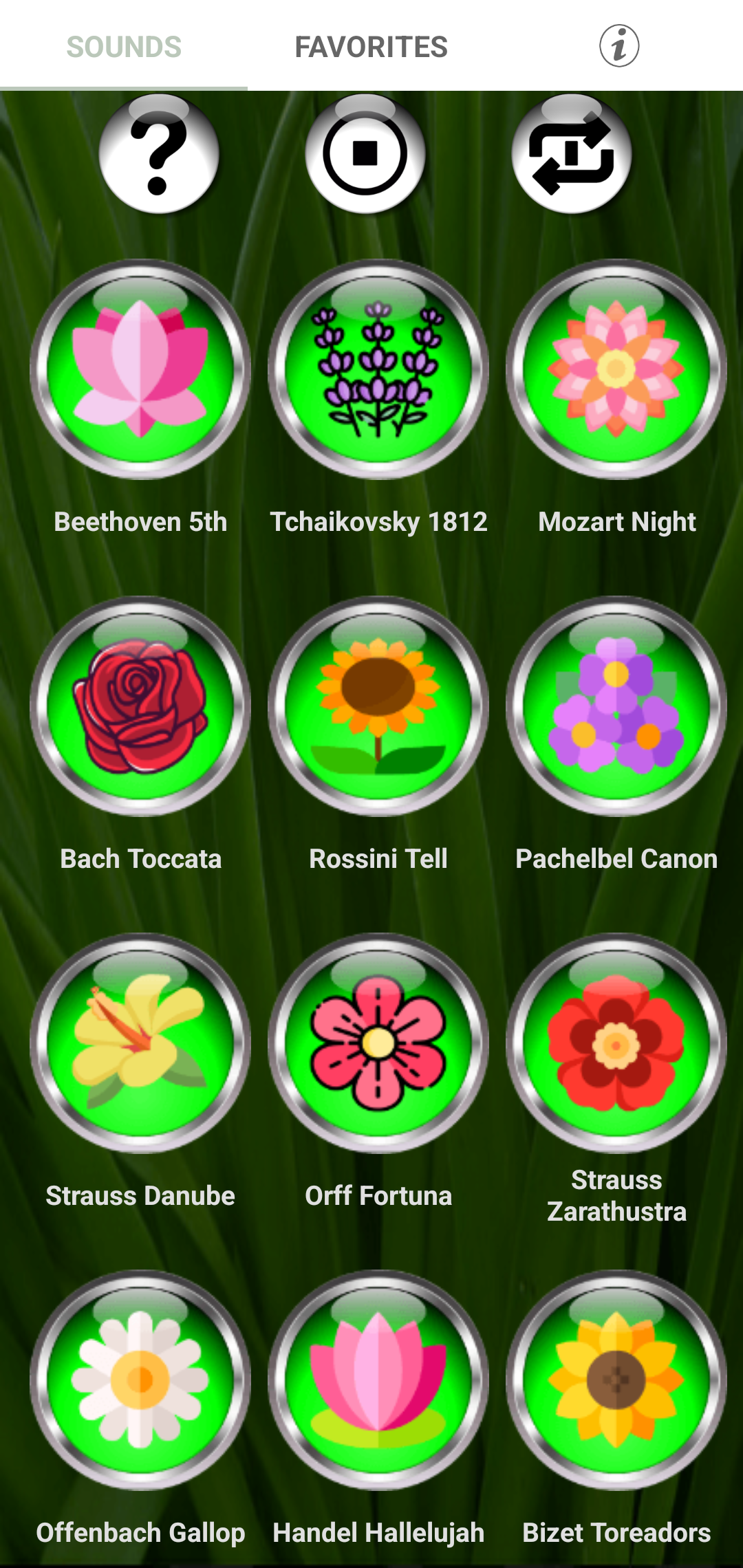This screenshot has width=743, height=1568.
Task: Play Offenbach Gallop
Action: pos(140,1380)
